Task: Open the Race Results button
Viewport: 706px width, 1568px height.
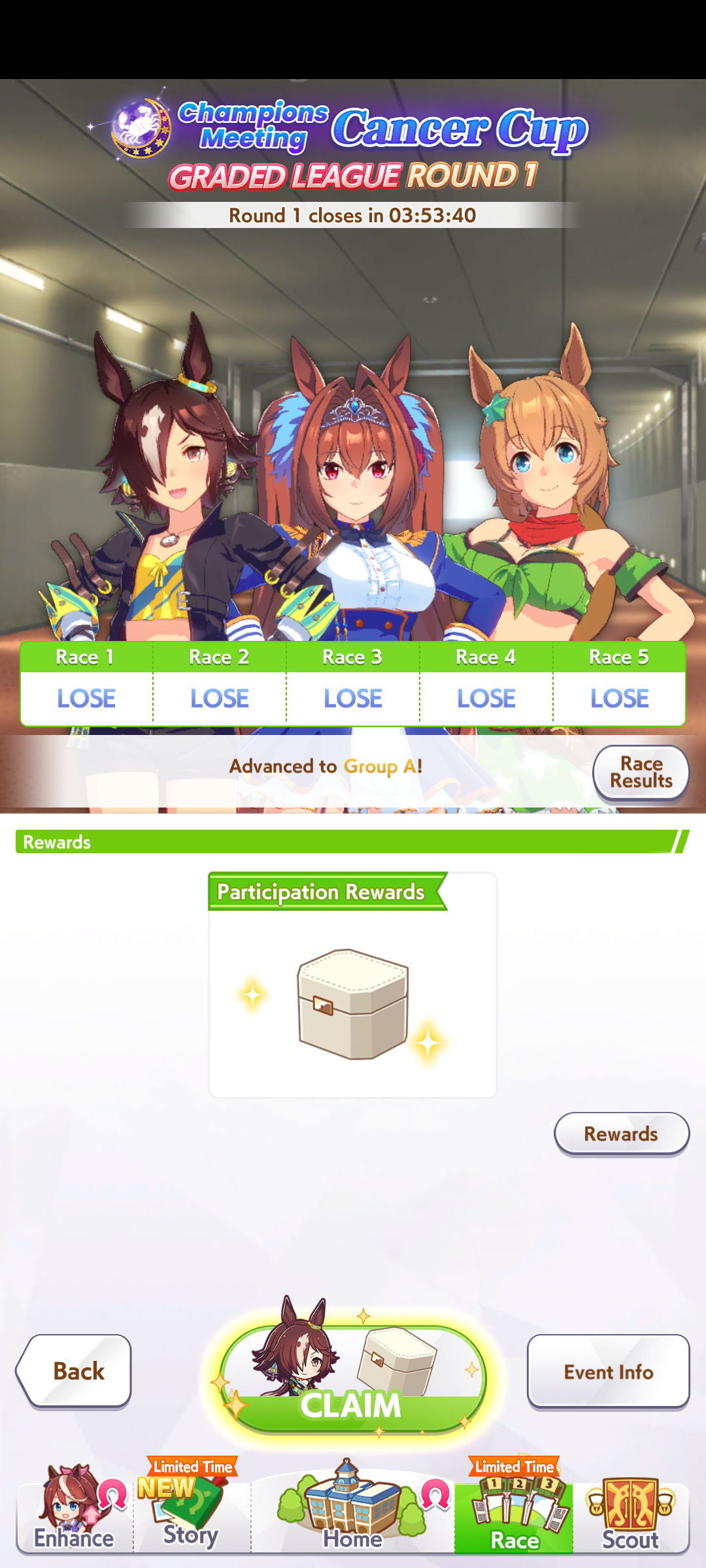Action: click(641, 772)
